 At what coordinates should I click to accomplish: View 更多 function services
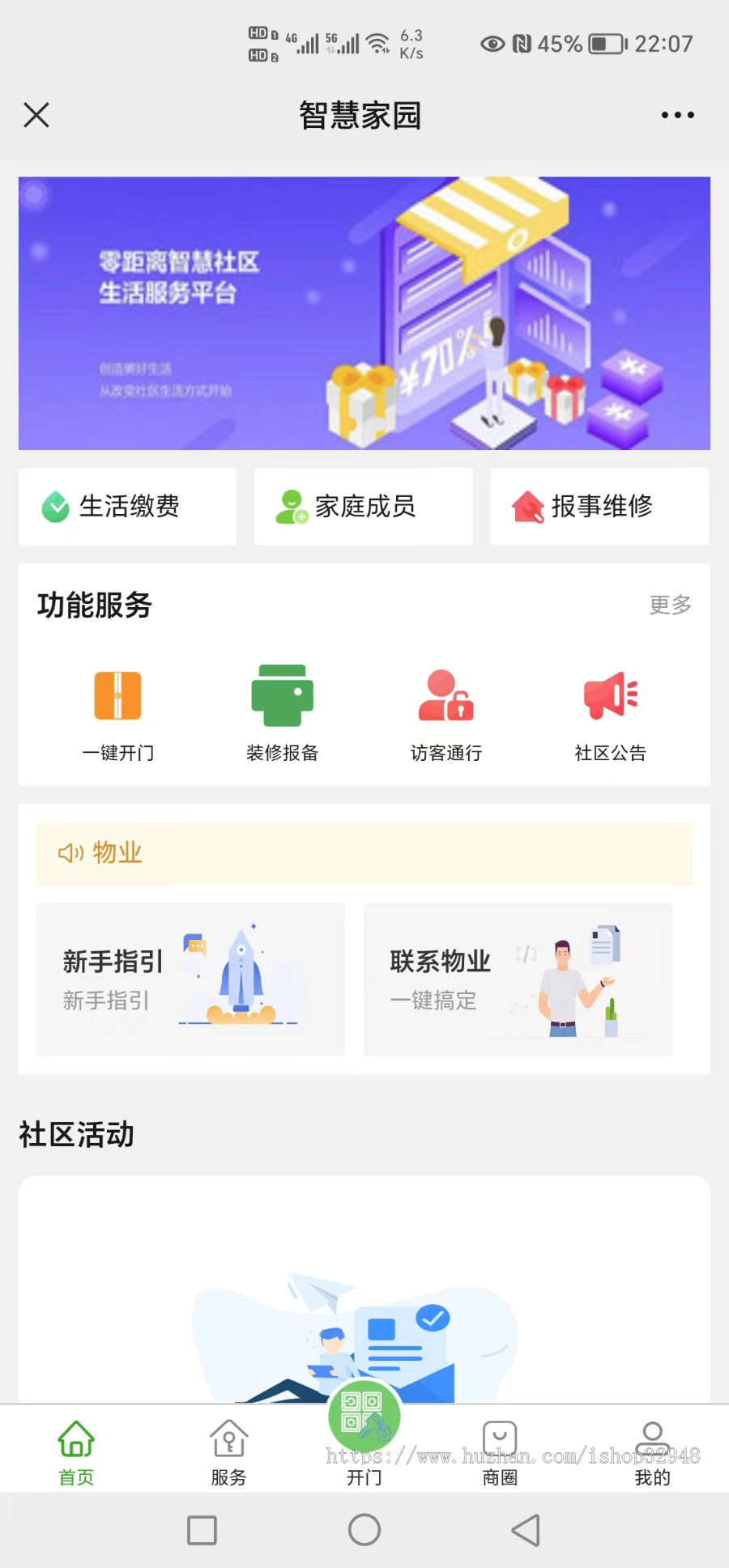tap(670, 605)
